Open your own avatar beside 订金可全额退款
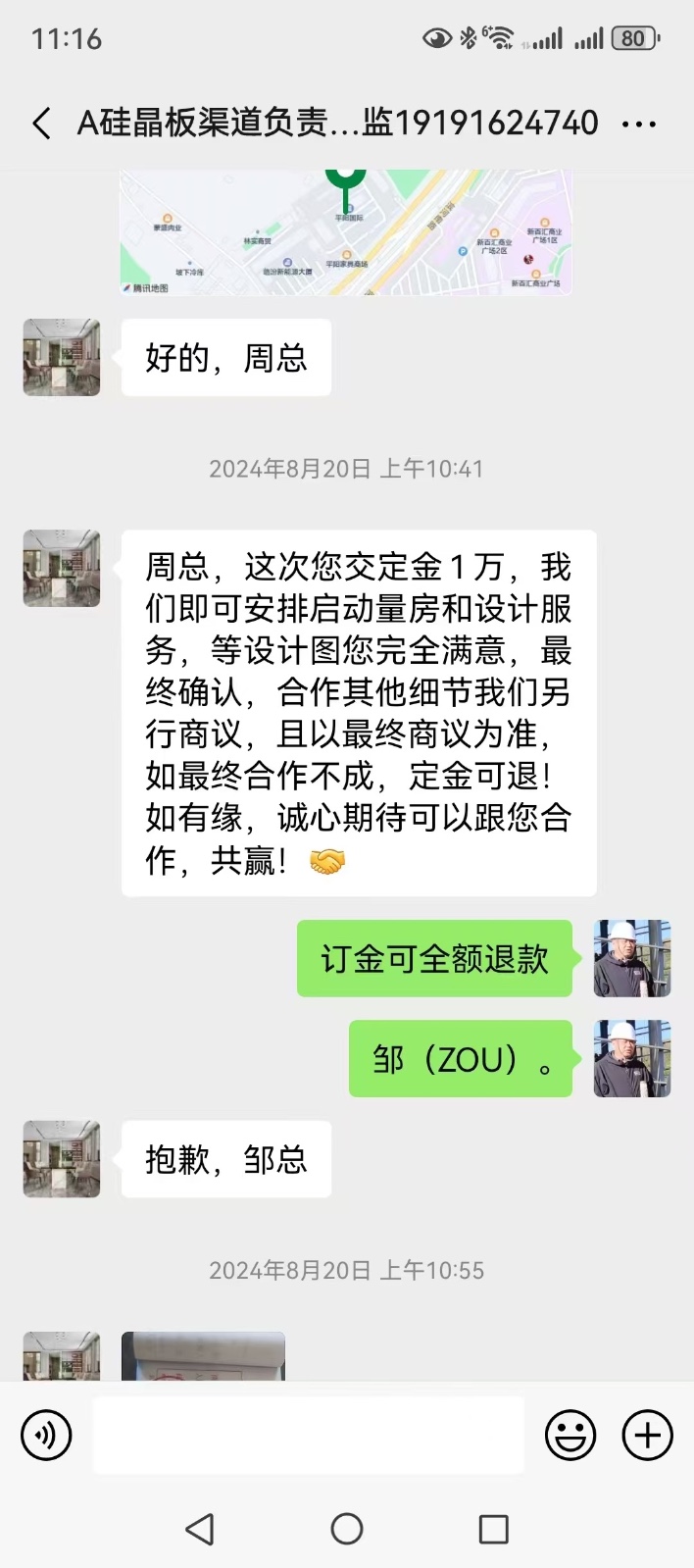 point(632,958)
